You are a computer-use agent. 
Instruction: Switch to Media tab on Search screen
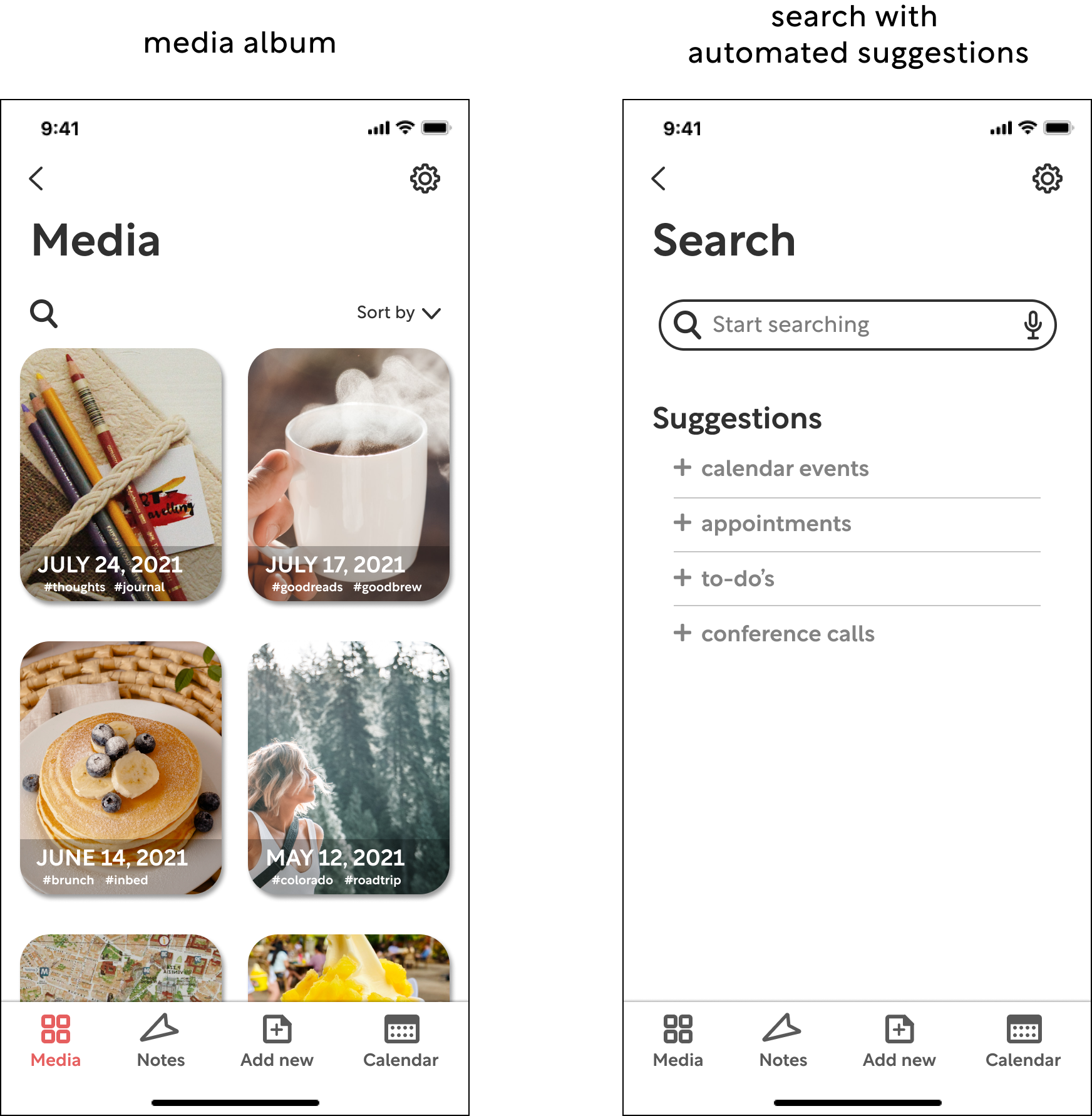[677, 1041]
